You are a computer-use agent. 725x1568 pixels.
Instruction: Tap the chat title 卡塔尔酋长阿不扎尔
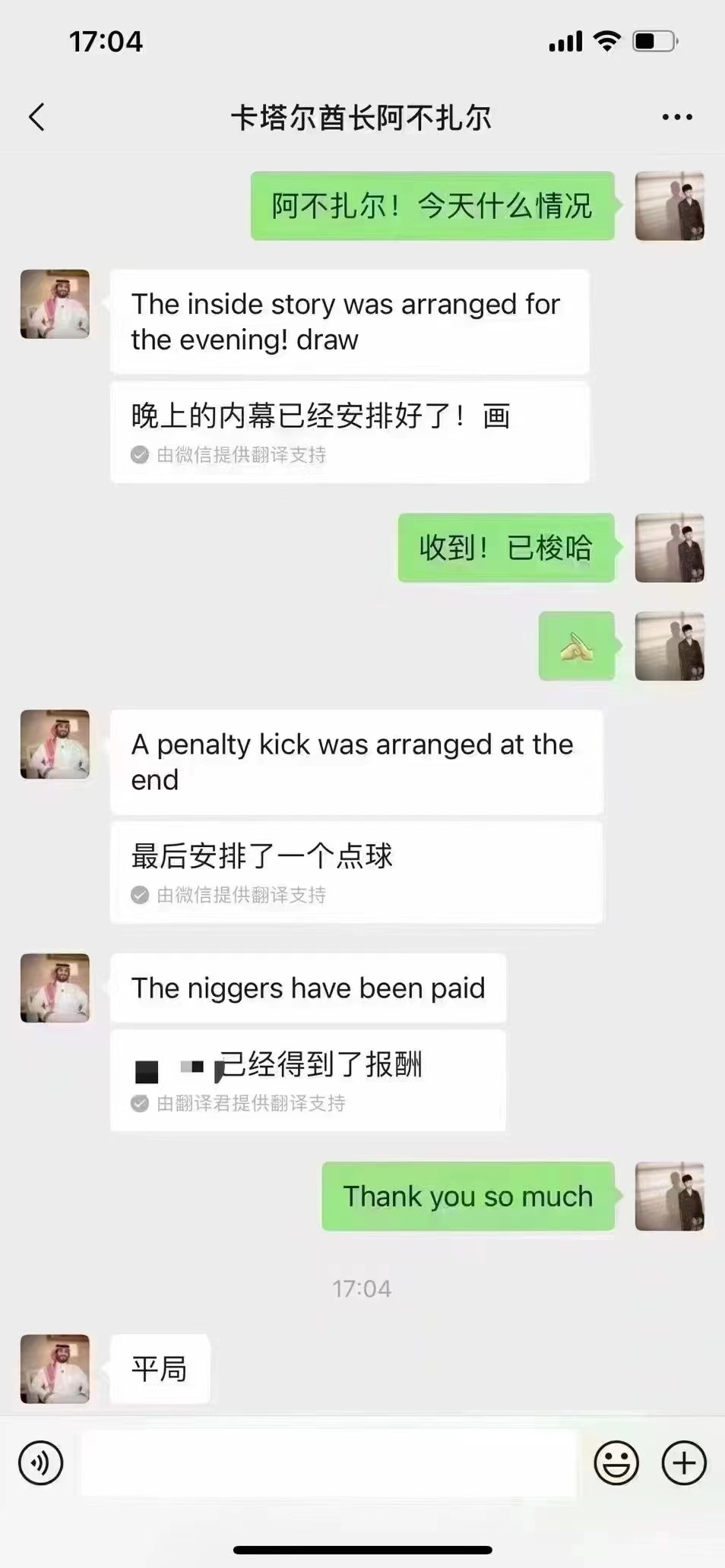[362, 118]
